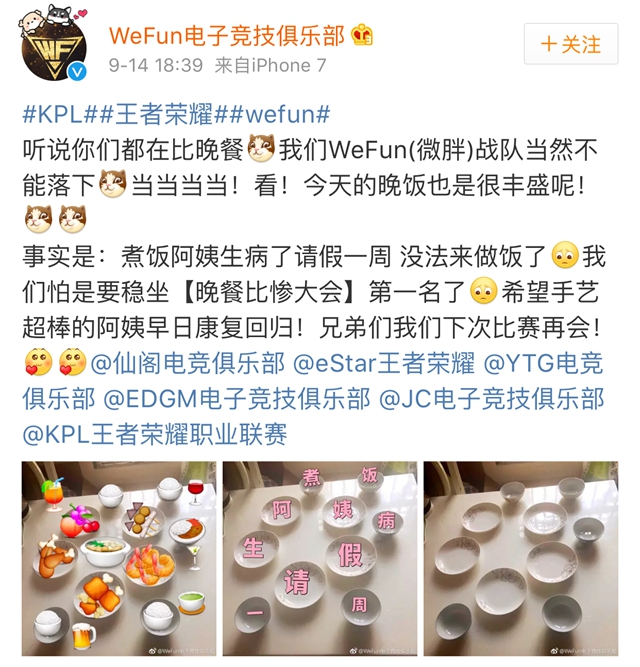View the first photo with food stickers
This screenshot has height=667, width=640.
(118, 555)
